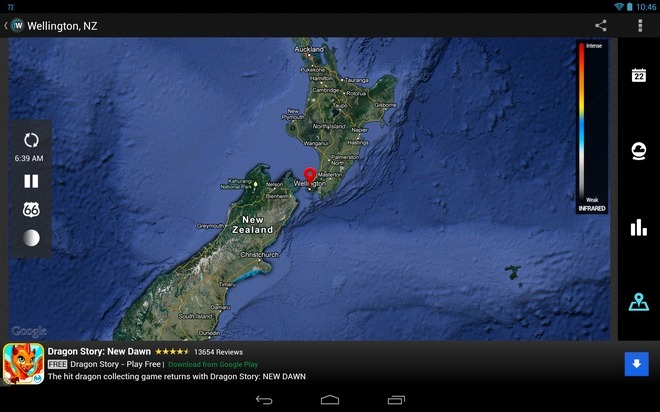Tap the Wellington red map pin
This screenshot has width=660, height=412.
pos(310,177)
